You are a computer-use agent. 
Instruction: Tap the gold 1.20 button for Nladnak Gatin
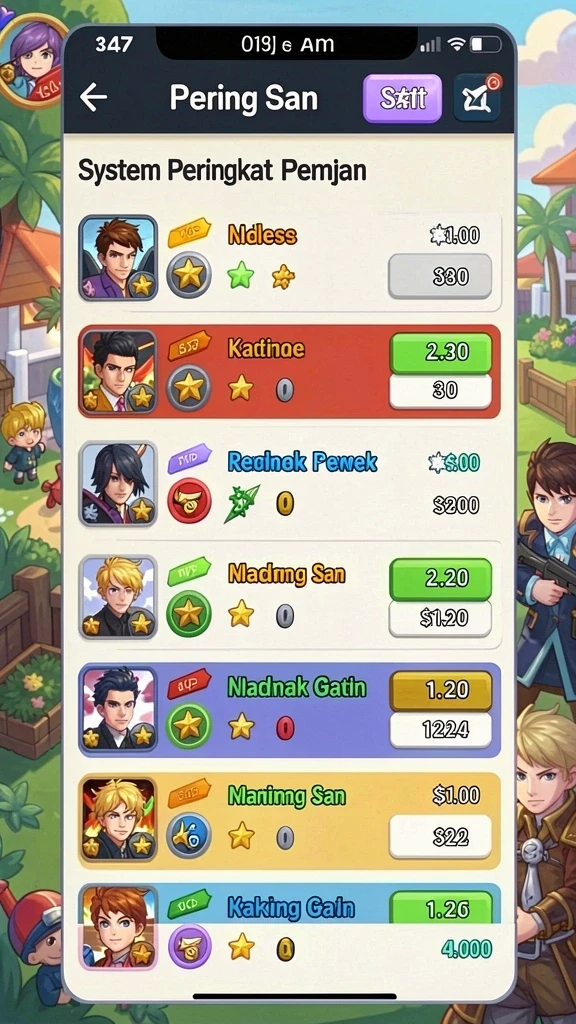pyautogui.click(x=441, y=691)
